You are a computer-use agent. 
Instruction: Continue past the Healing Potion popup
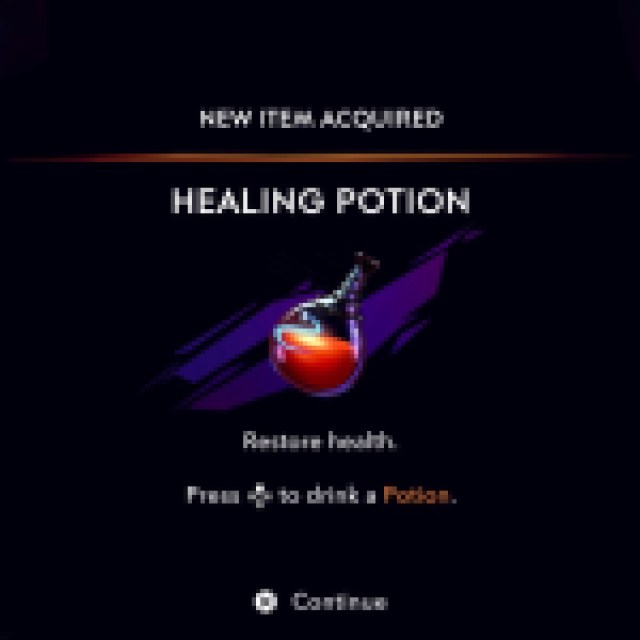(x=322, y=602)
